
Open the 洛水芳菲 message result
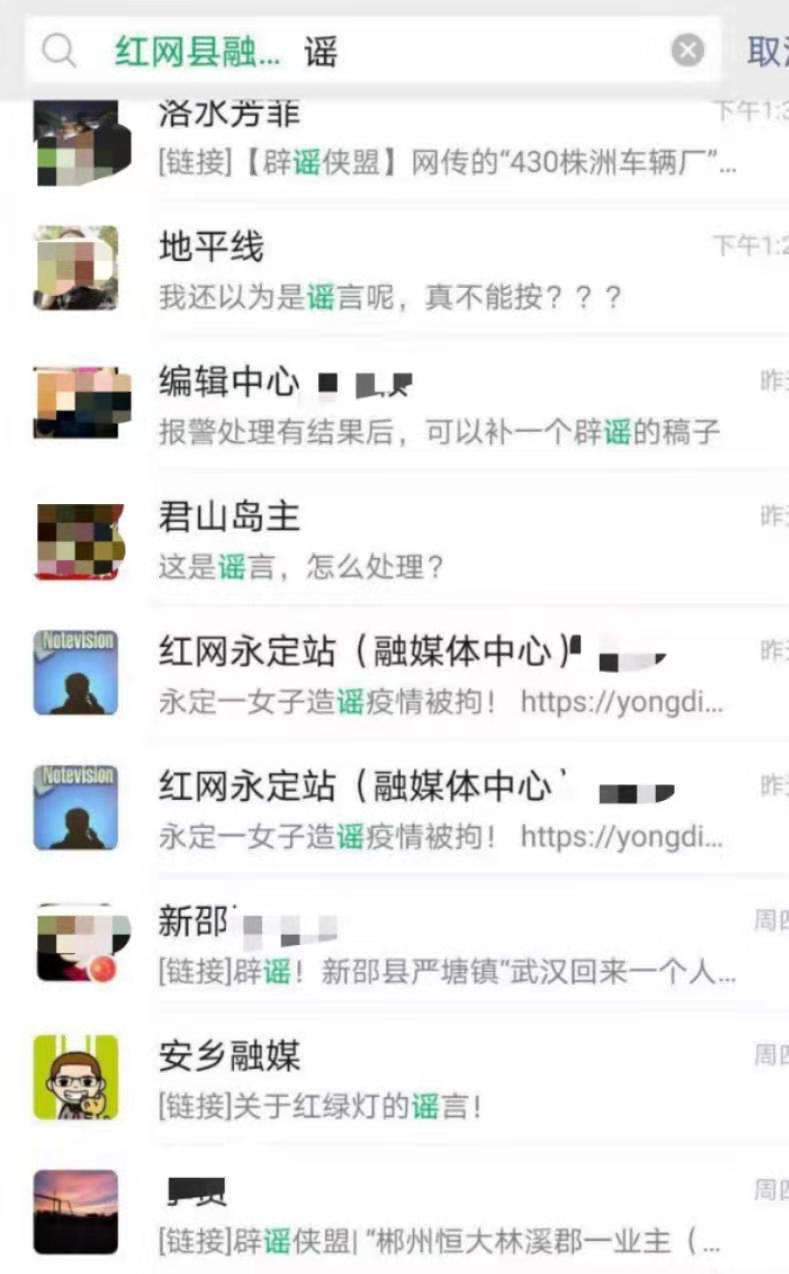(x=440, y=140)
